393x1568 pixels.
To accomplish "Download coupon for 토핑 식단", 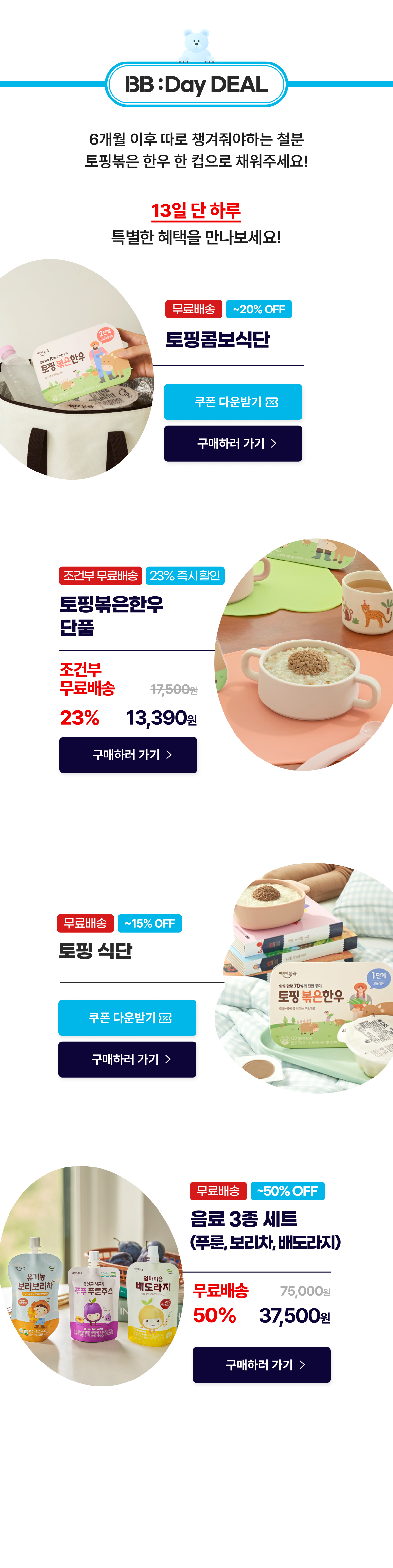I will click(127, 1018).
